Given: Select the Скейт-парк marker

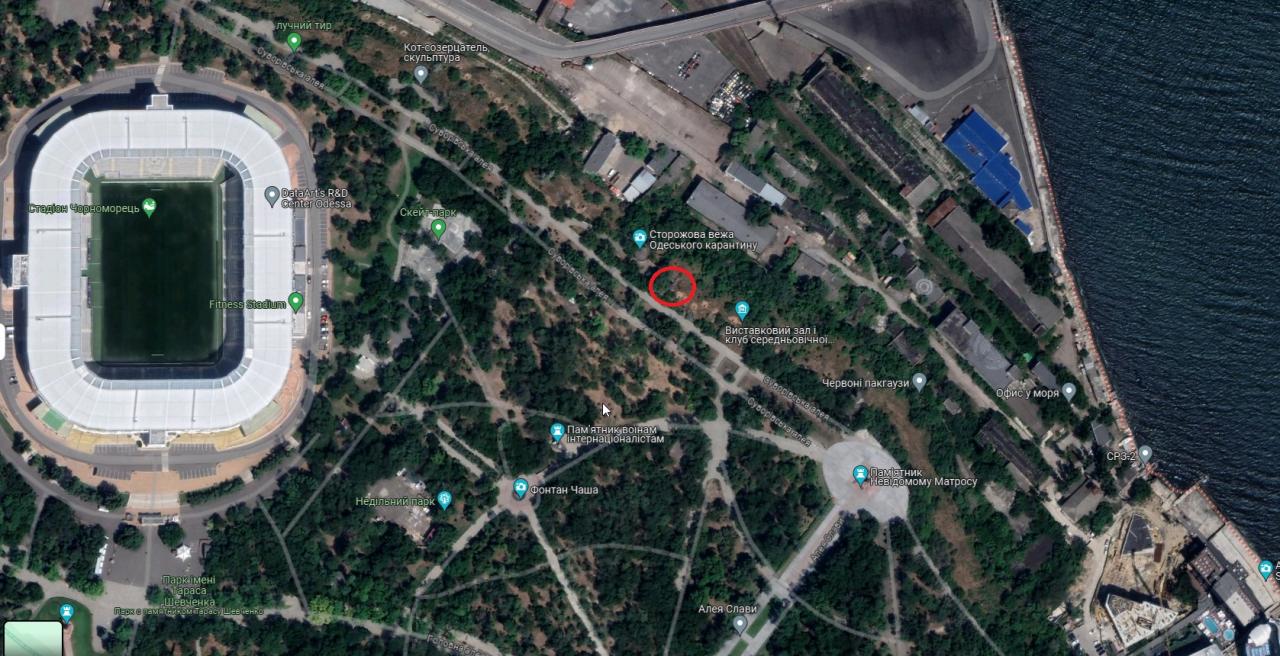Looking at the screenshot, I should [438, 228].
